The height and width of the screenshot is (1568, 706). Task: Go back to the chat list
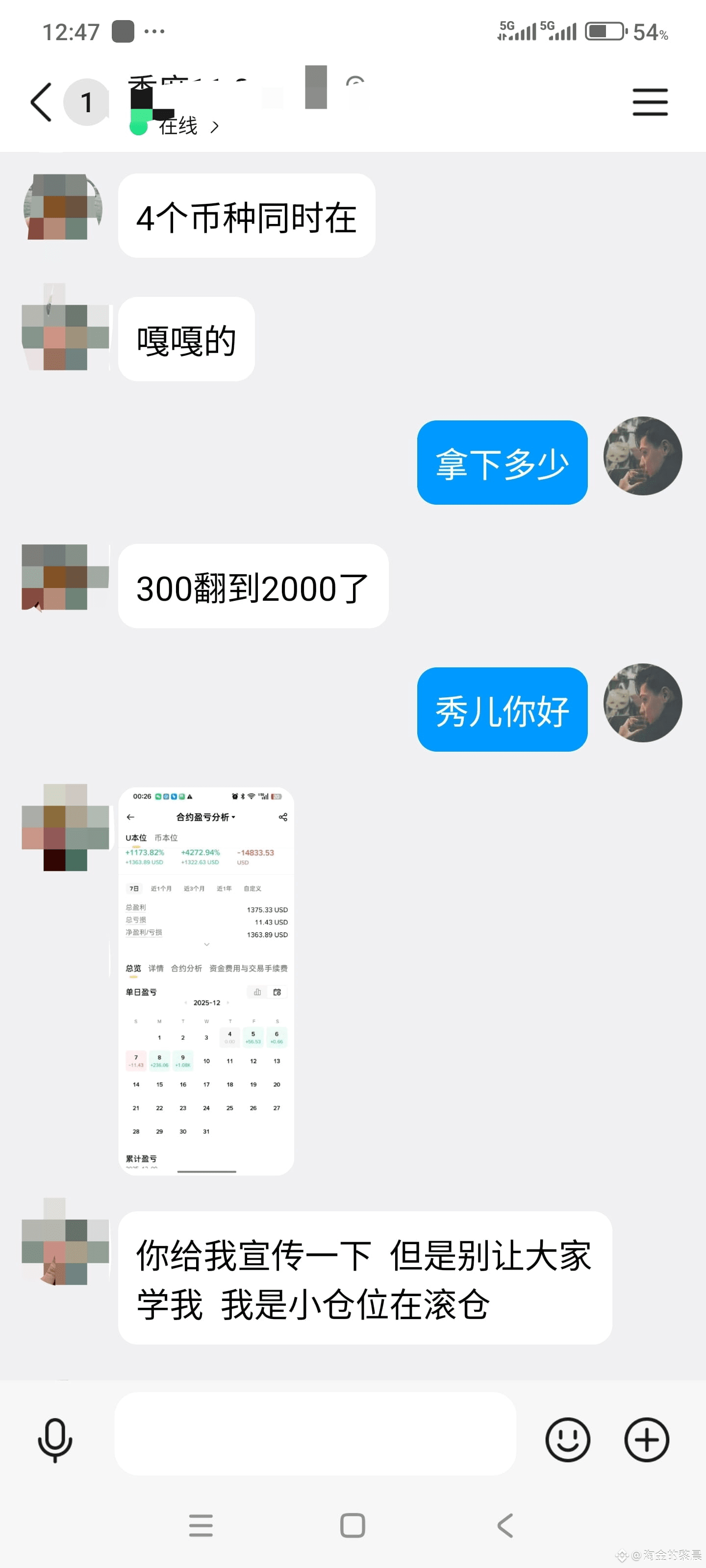pos(41,102)
